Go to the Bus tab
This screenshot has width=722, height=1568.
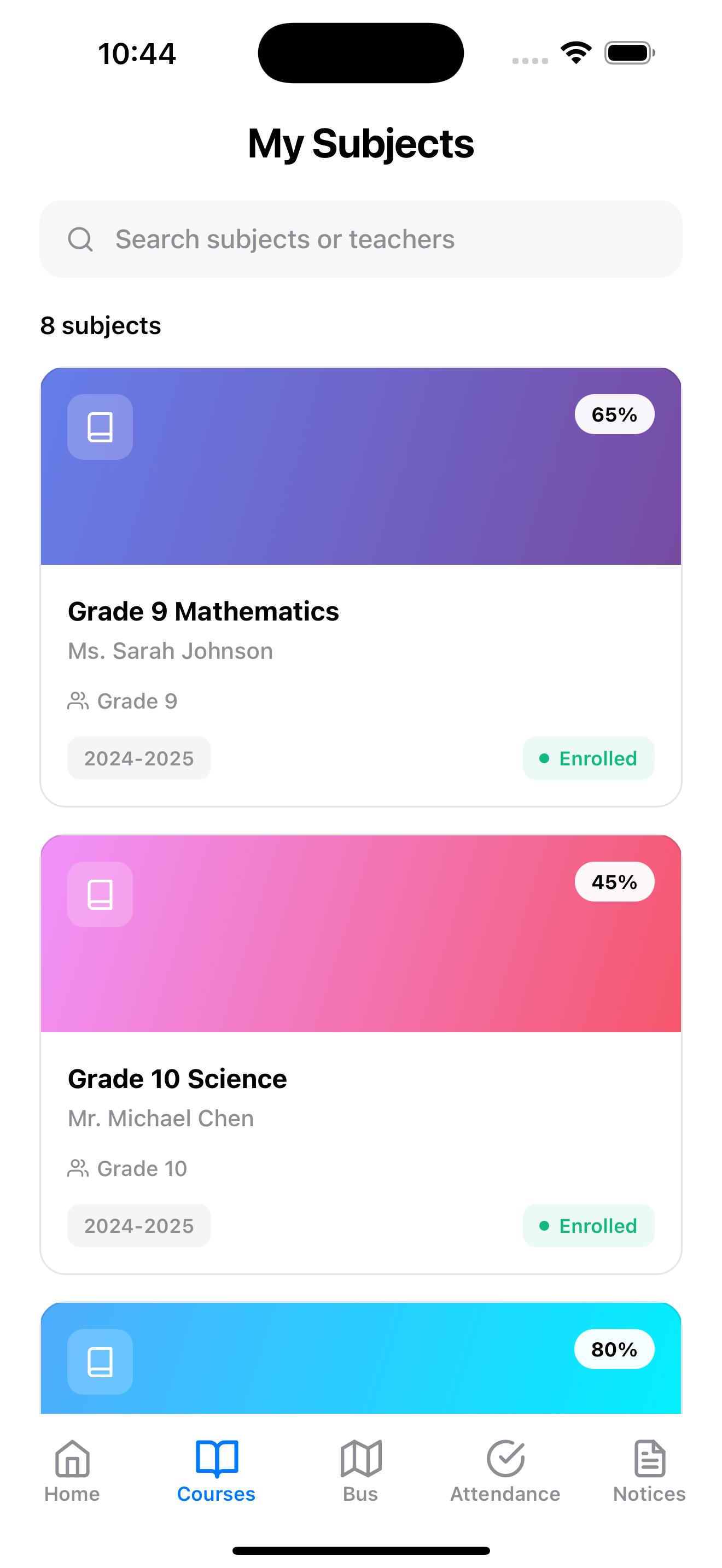pyautogui.click(x=360, y=1472)
